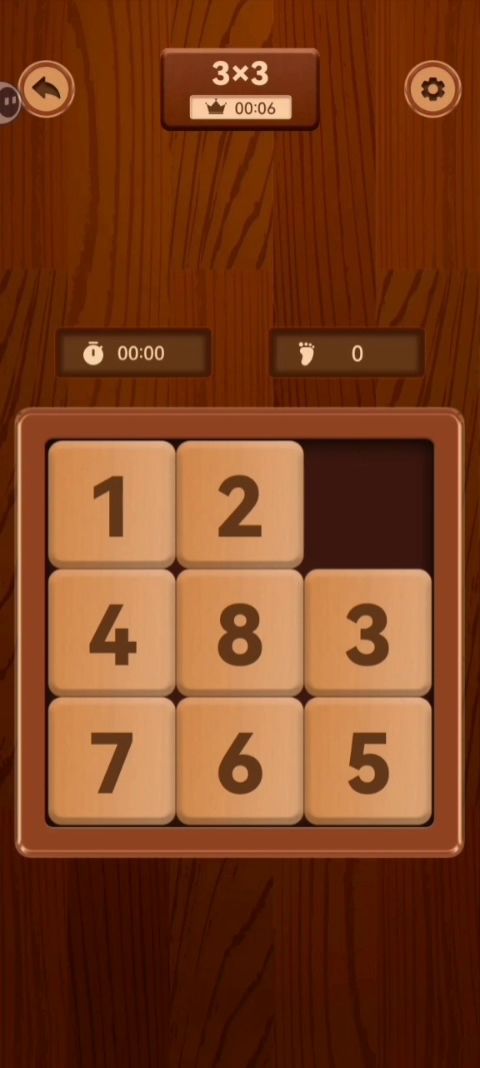This screenshot has width=480, height=1068.
Task: Select the number 6 tile
Action: pos(240,761)
